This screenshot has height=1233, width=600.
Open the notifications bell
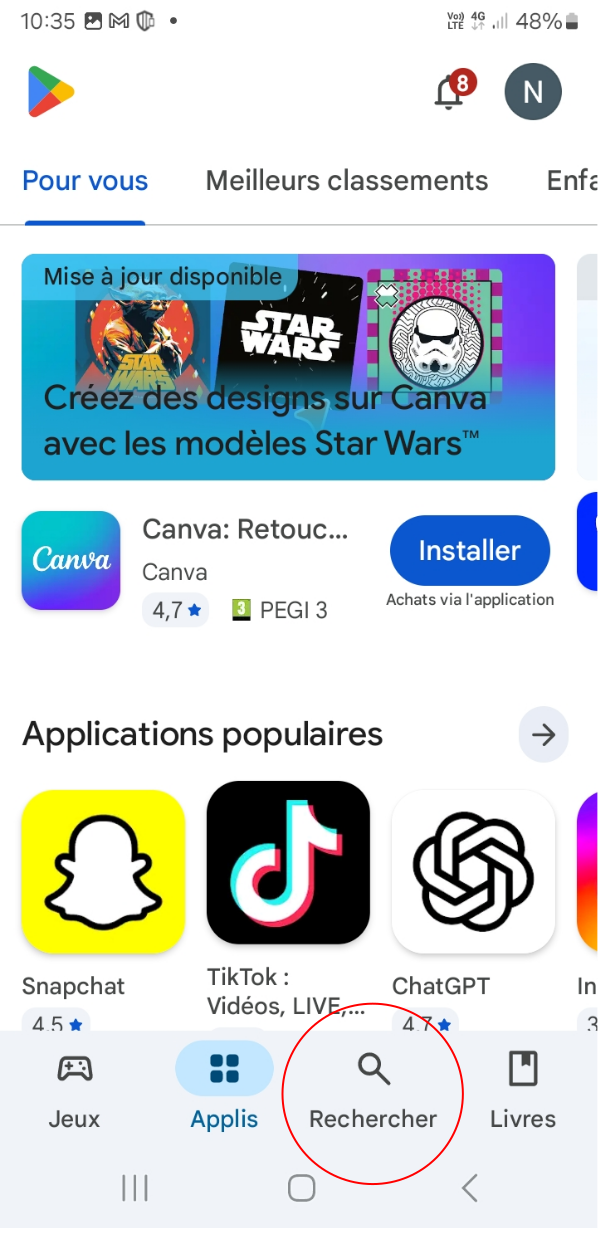tap(451, 93)
